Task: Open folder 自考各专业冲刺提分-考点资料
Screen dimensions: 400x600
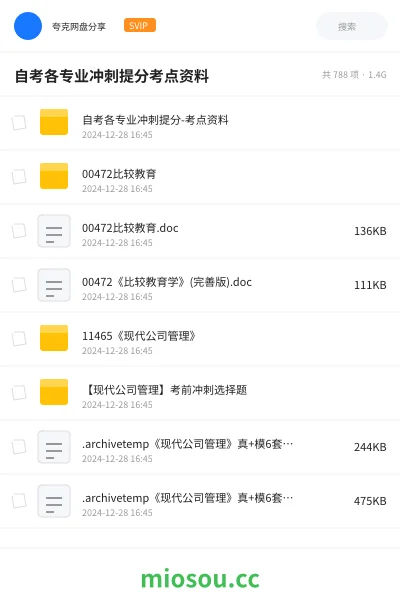Action: (200, 123)
